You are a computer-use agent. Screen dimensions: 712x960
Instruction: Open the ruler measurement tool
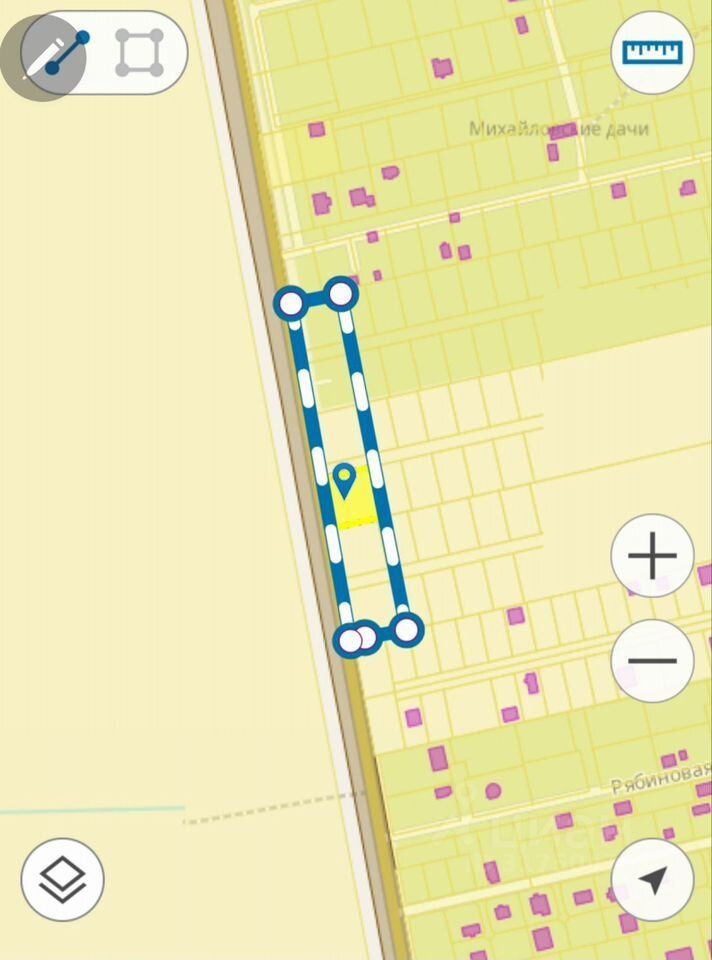click(x=652, y=53)
